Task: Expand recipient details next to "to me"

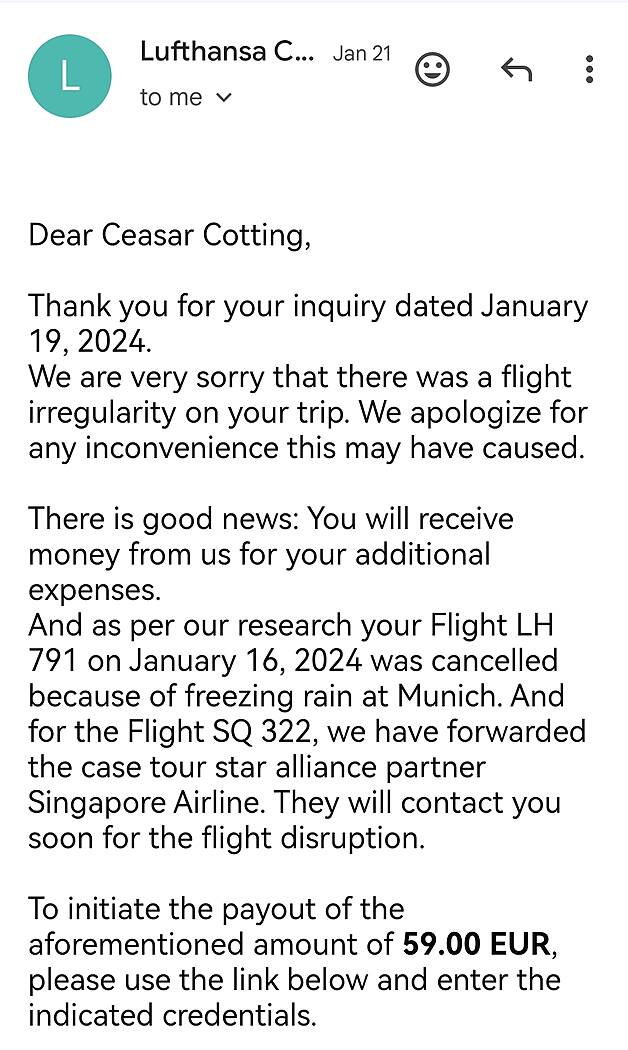Action: [x=224, y=98]
